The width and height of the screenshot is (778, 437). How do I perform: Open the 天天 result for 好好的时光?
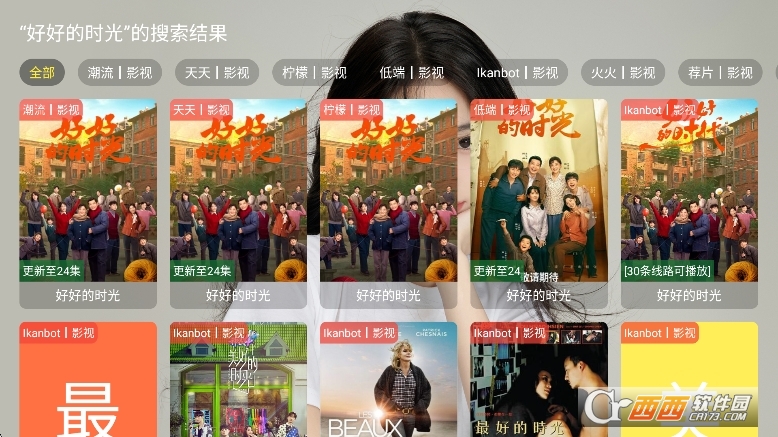point(238,203)
